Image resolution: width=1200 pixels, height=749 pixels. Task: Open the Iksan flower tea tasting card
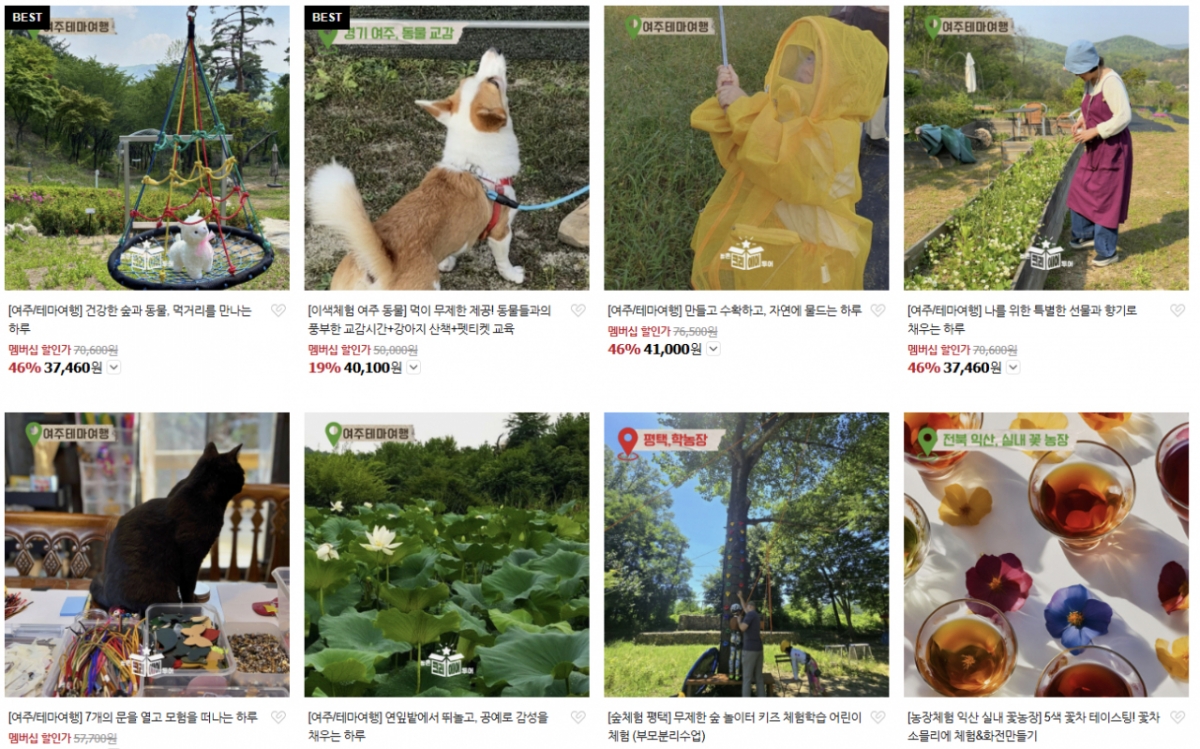(x=1046, y=555)
